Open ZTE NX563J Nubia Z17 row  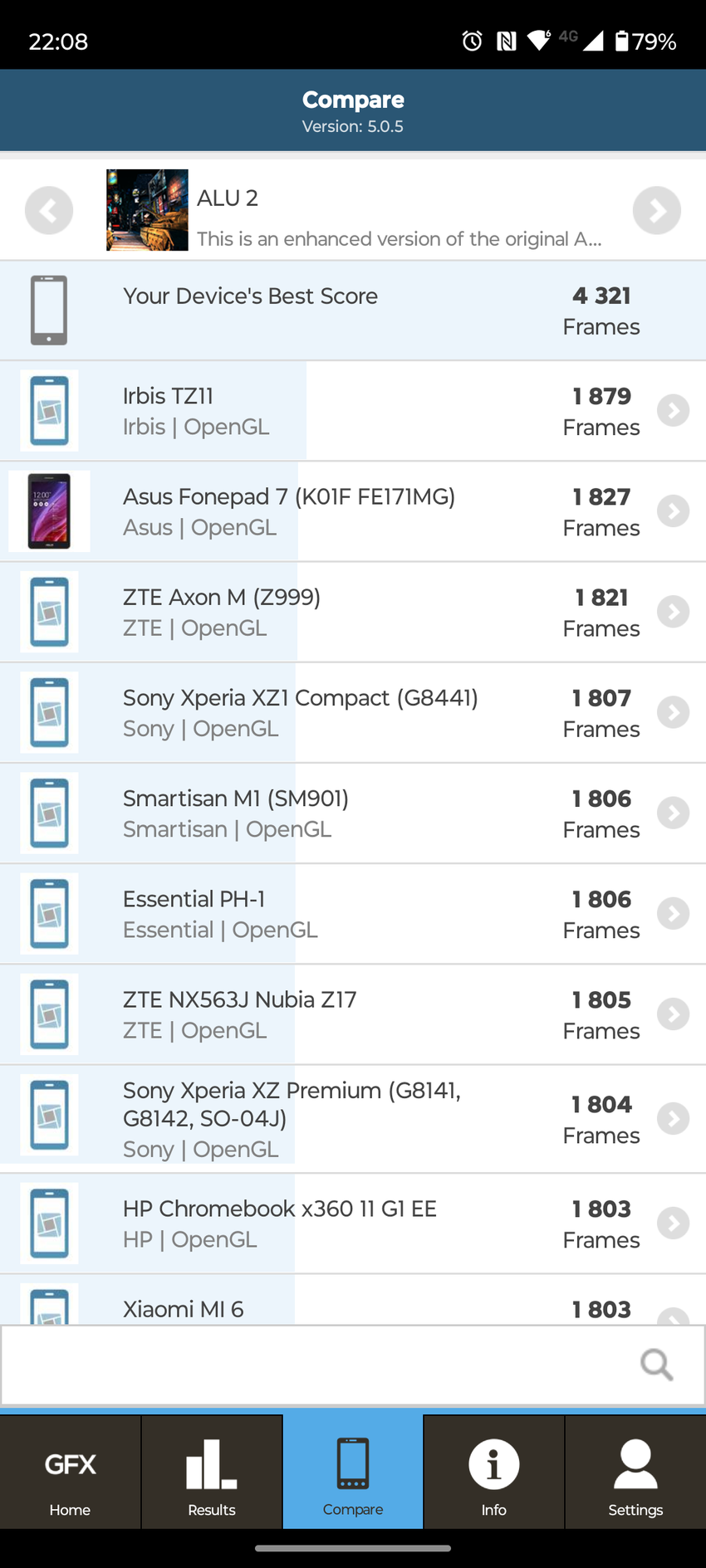coord(353,1014)
